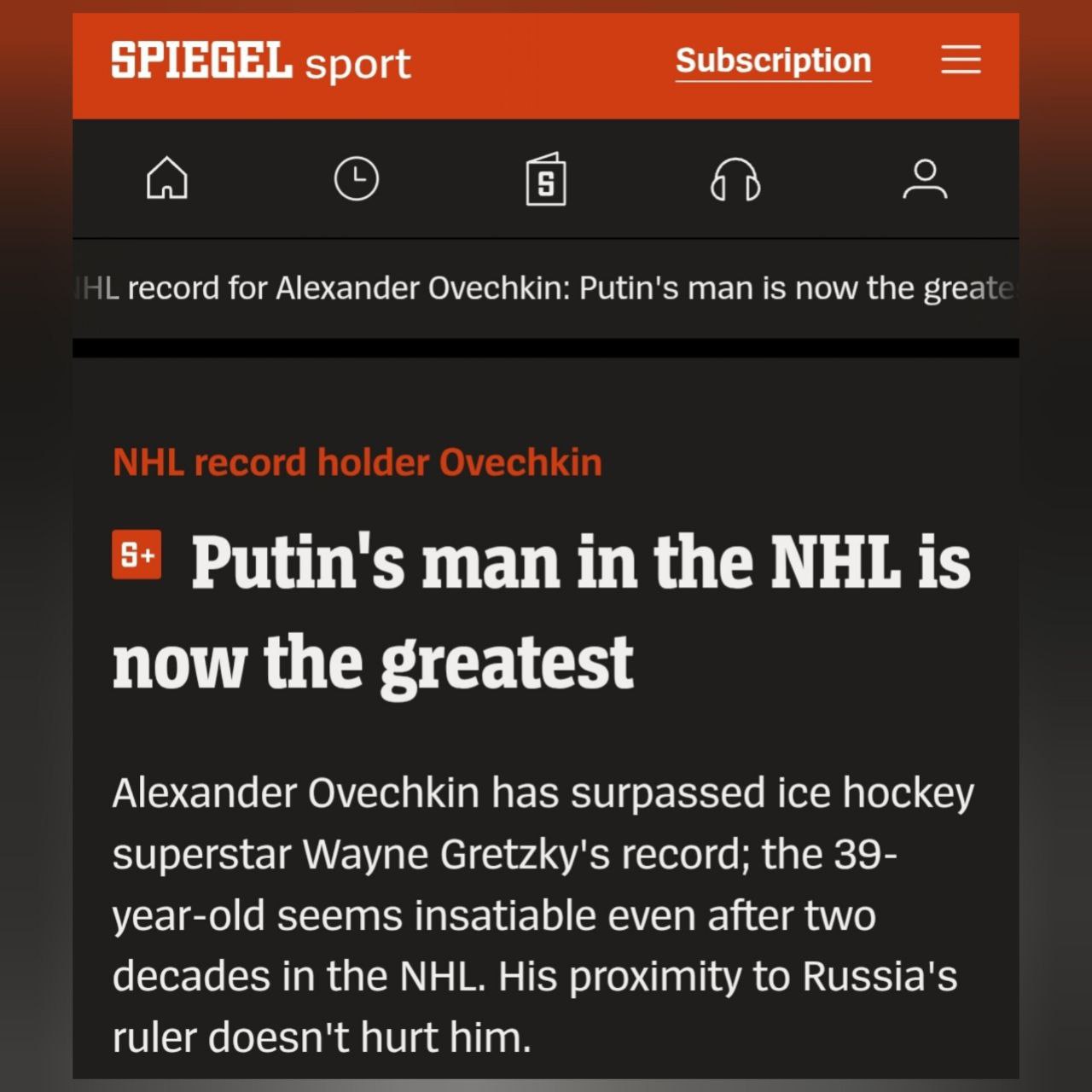Screen dimensions: 1092x1092
Task: Open the user account profile
Action: (925, 179)
